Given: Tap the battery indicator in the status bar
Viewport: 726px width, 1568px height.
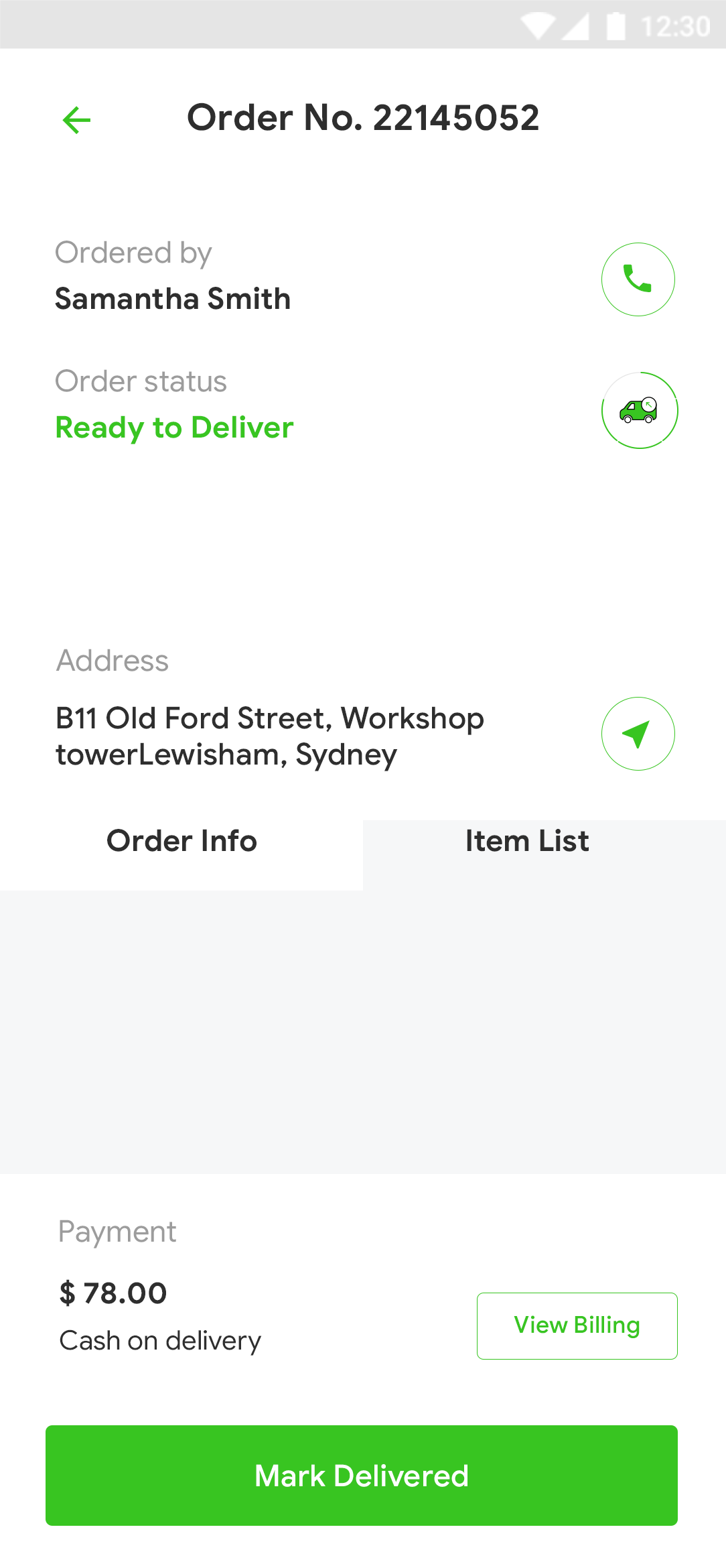Looking at the screenshot, I should click(x=617, y=25).
